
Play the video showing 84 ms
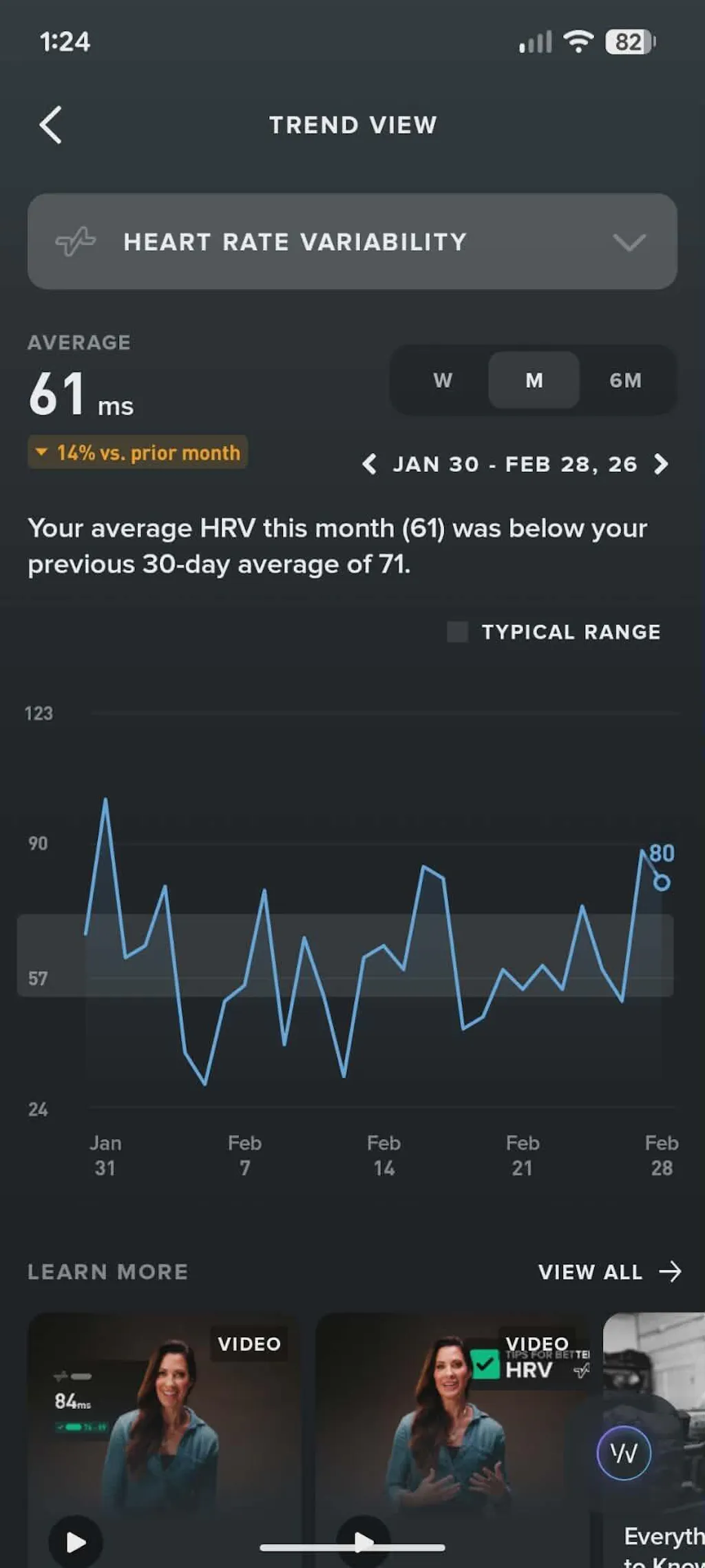[76, 1542]
